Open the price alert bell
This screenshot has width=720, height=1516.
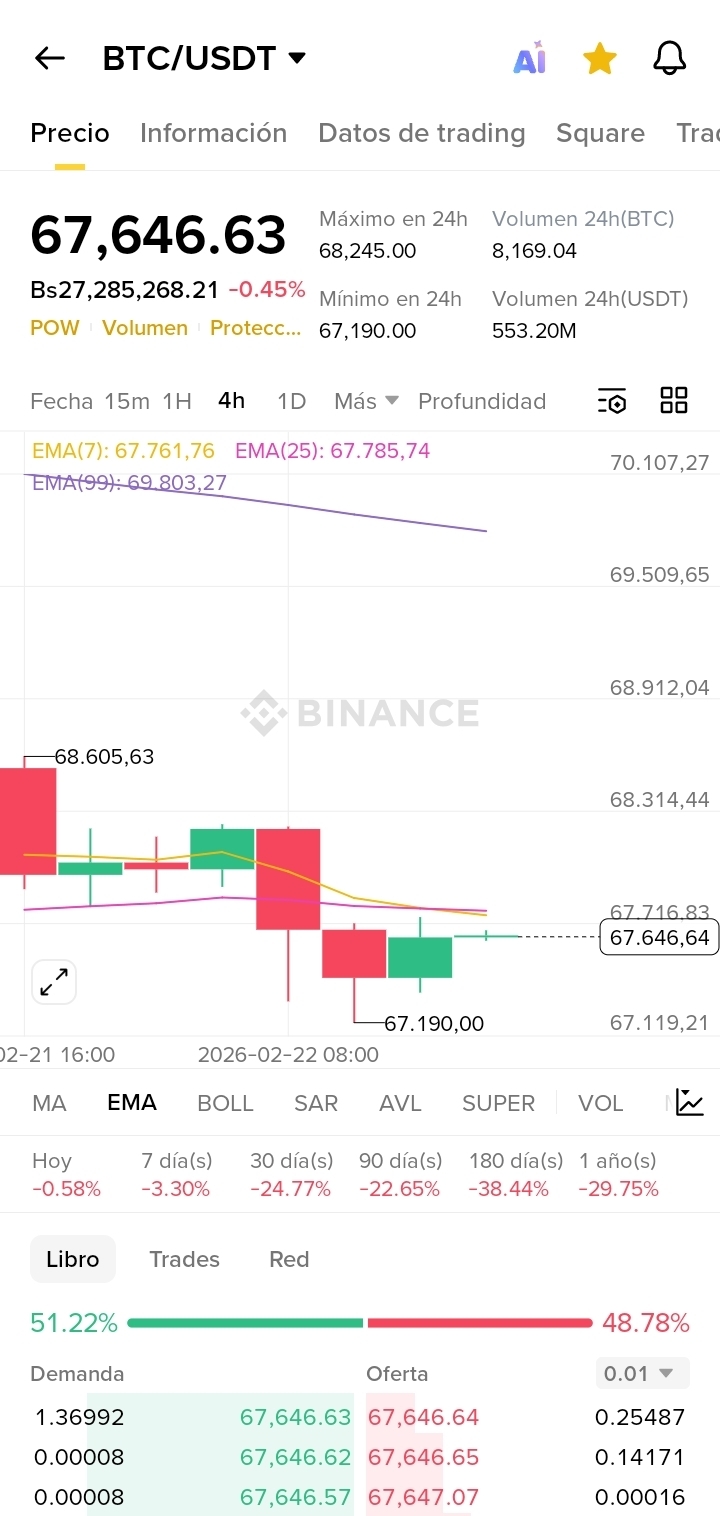click(669, 59)
